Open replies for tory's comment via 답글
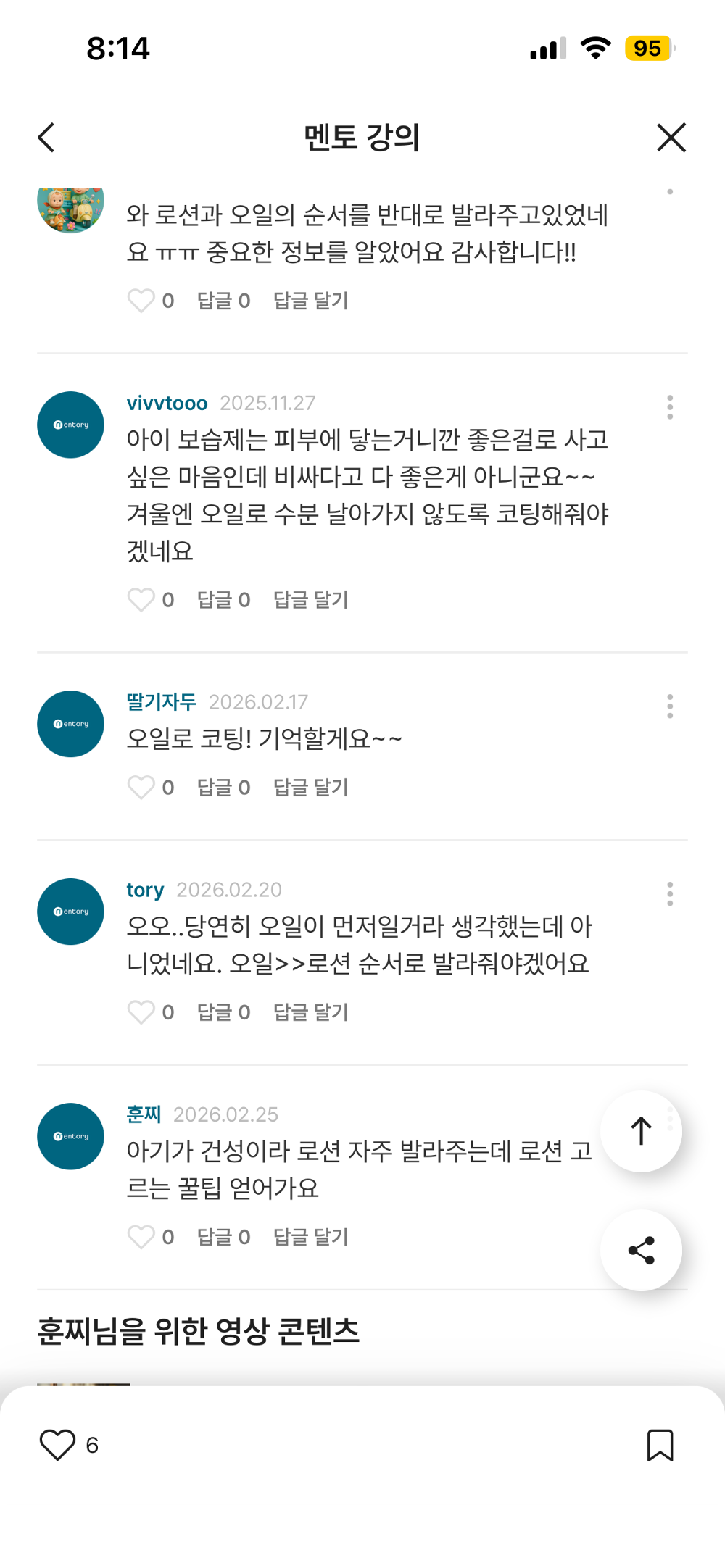Screen dimensions: 725x1568 coord(223,1012)
